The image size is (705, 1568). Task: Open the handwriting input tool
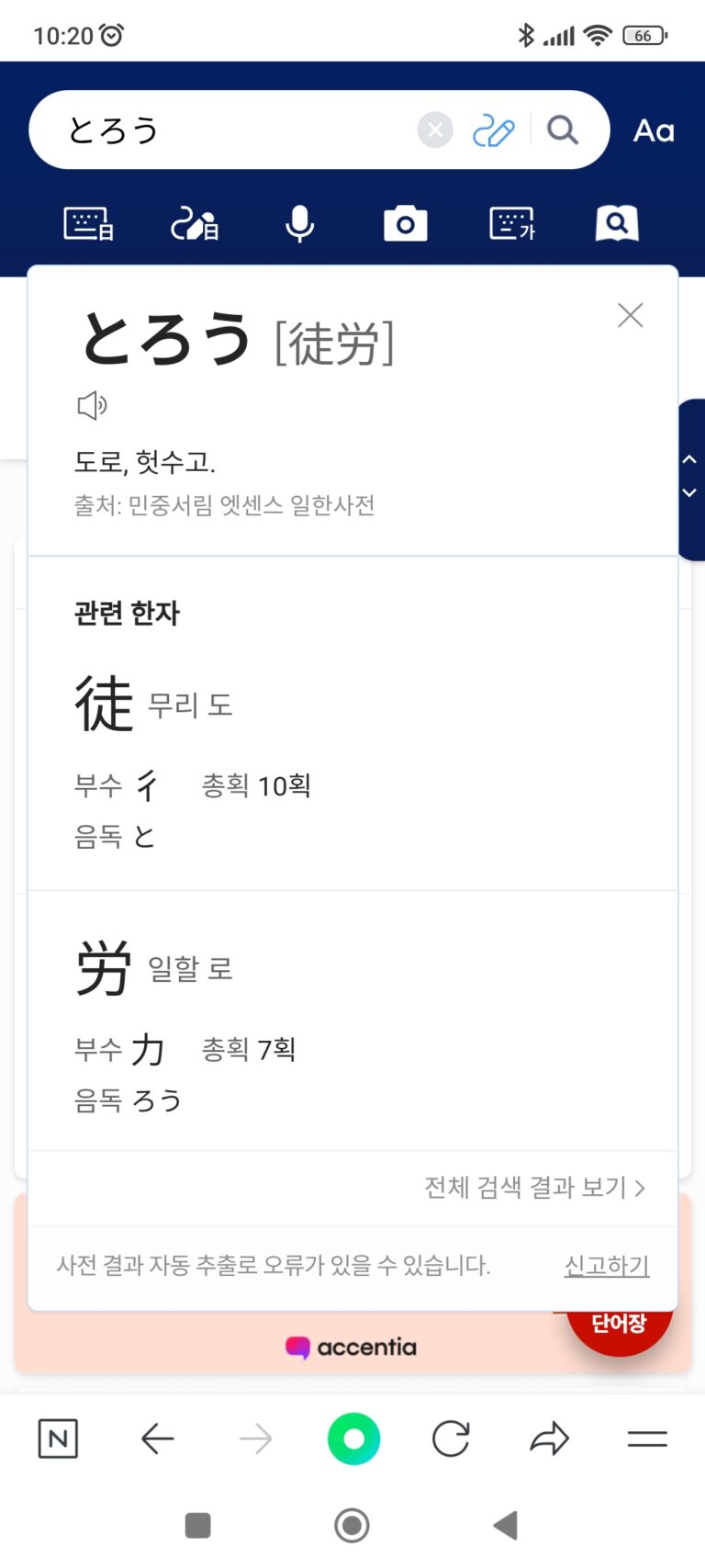[x=494, y=130]
